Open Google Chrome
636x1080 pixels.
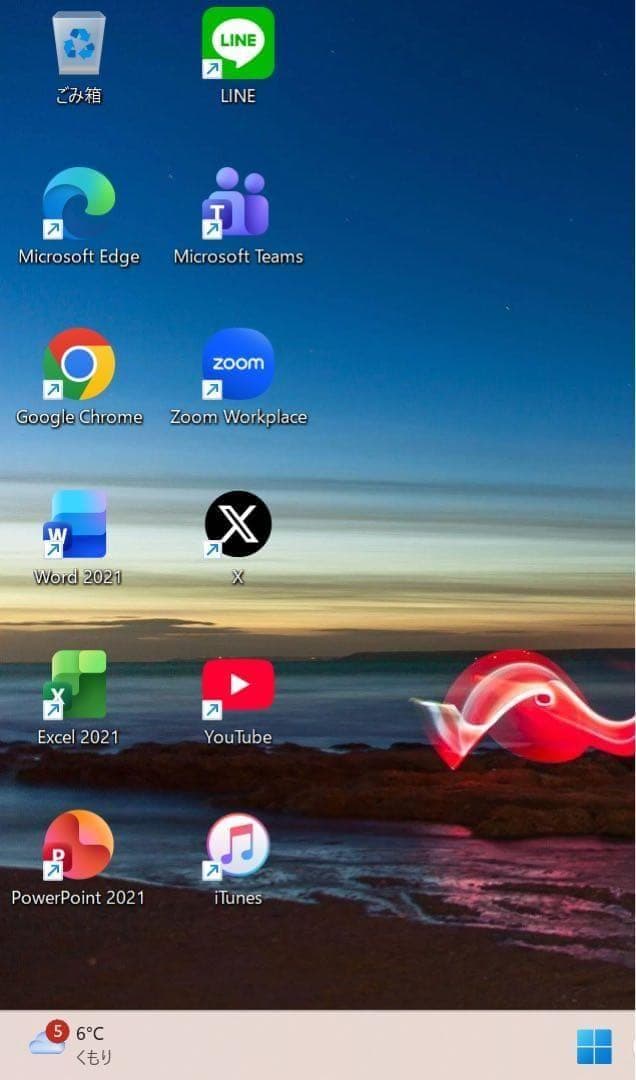[x=78, y=364]
